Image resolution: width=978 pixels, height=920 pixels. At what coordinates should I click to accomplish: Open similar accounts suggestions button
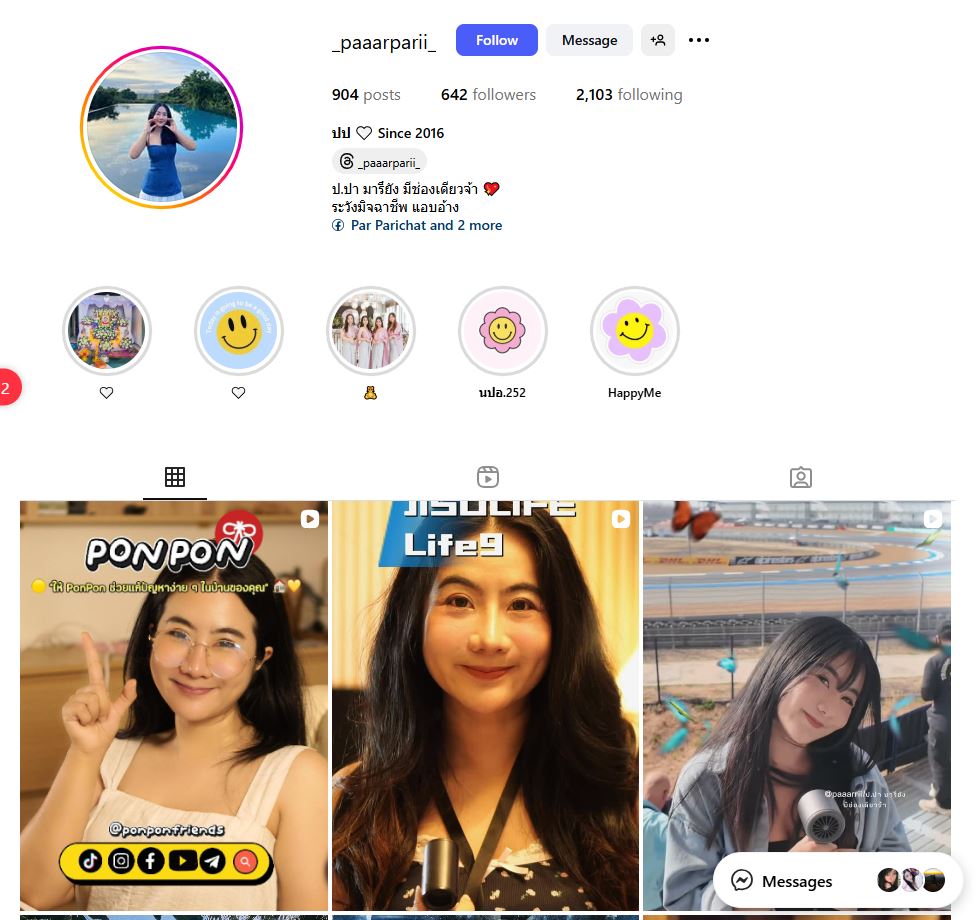point(657,40)
